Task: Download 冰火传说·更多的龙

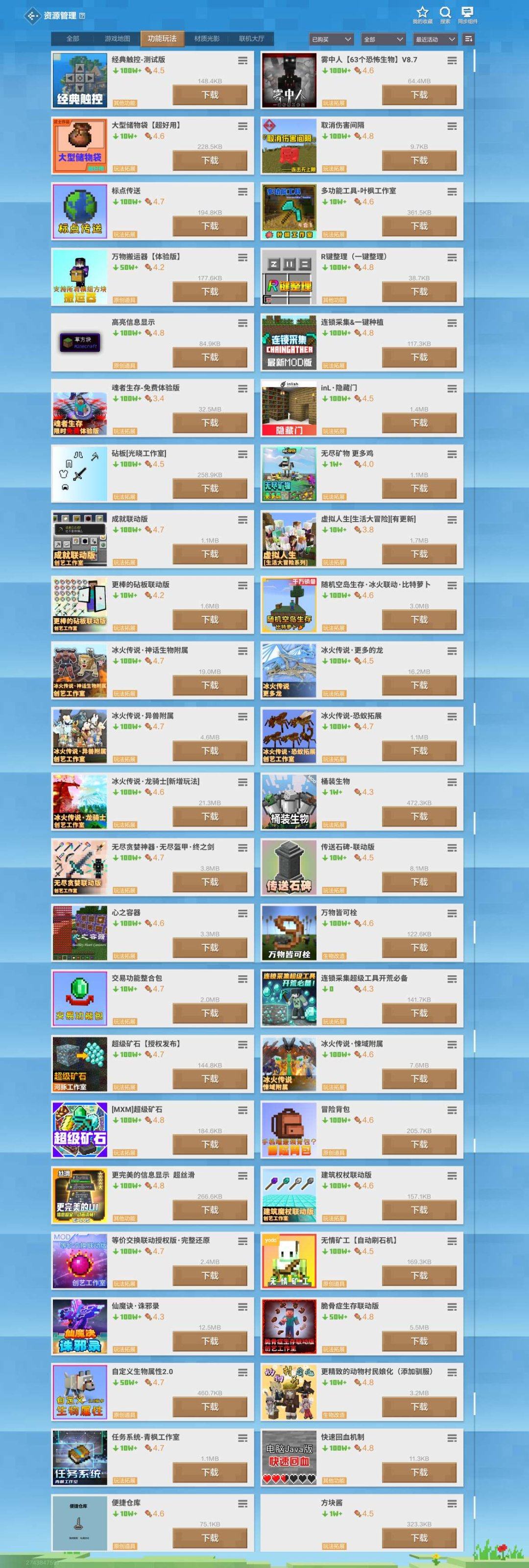Action: coord(419,685)
